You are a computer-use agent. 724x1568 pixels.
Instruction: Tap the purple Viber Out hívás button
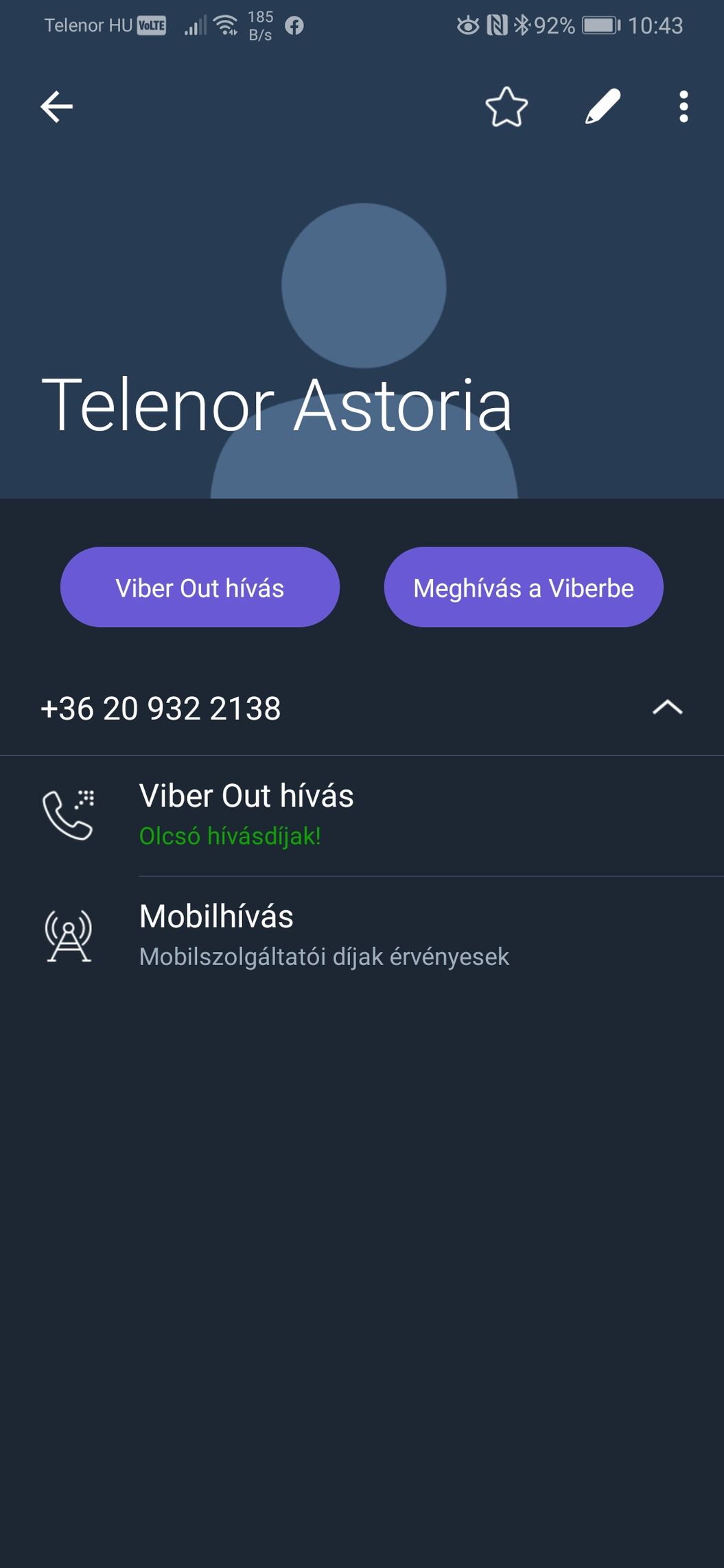[200, 587]
